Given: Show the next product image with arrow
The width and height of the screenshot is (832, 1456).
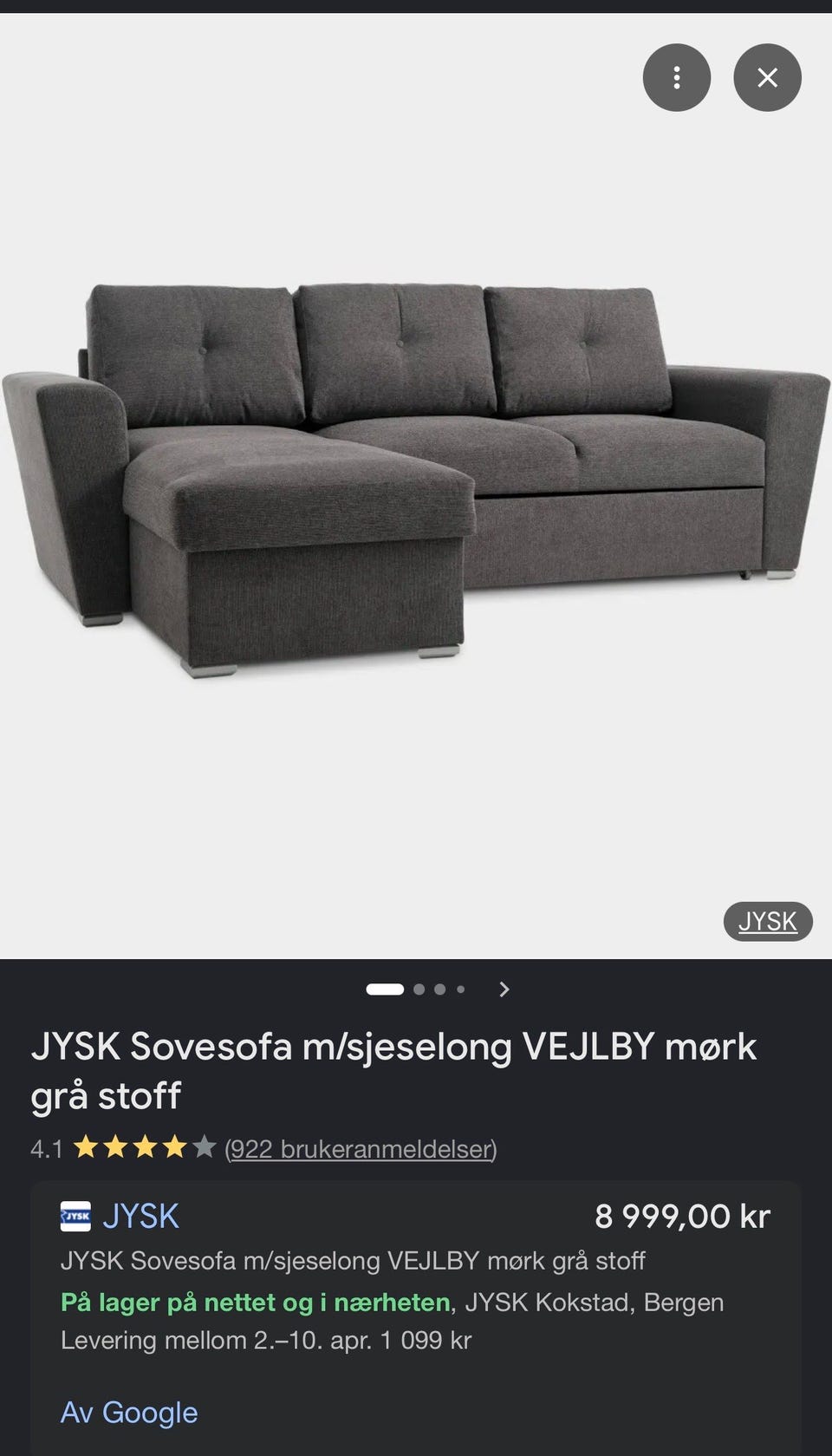Looking at the screenshot, I should pyautogui.click(x=504, y=989).
